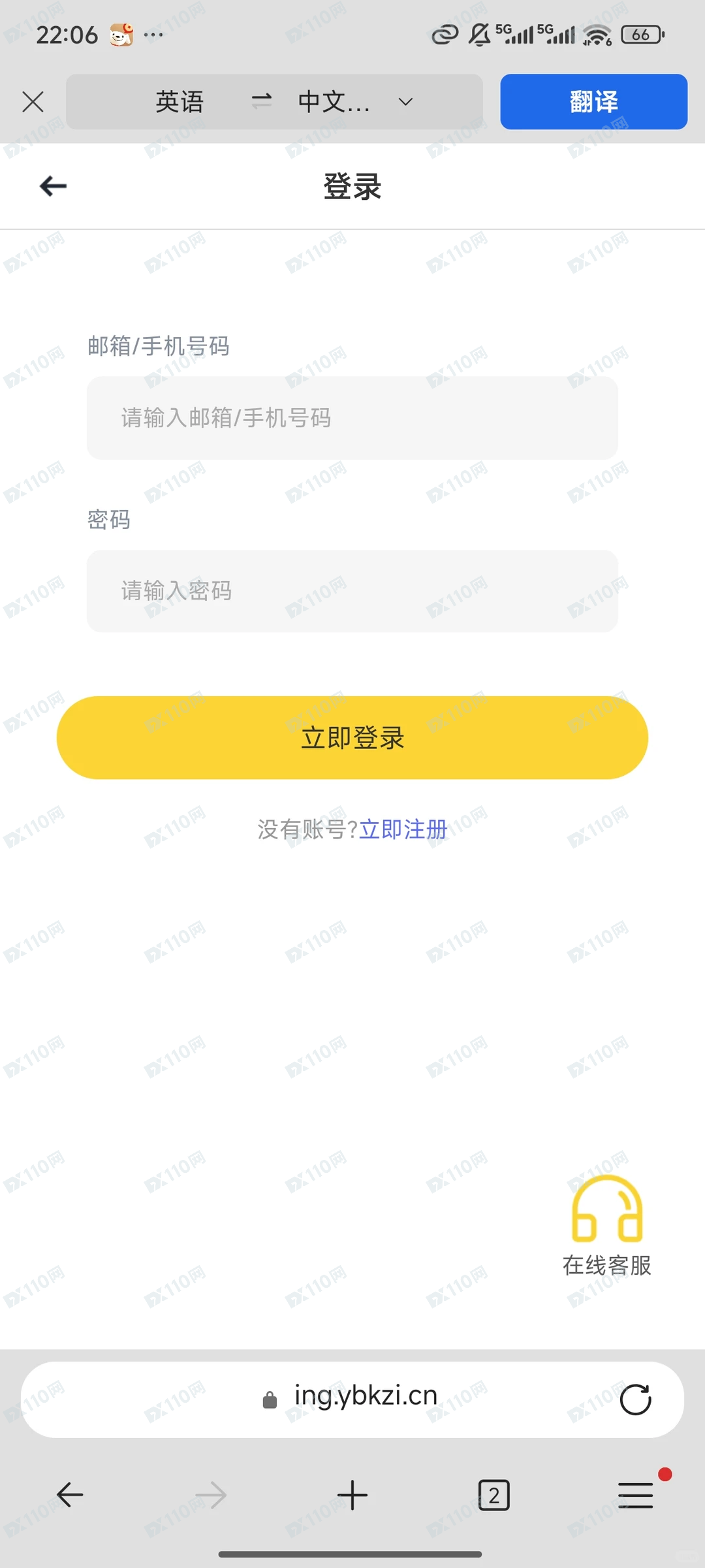Viewport: 705px width, 1568px height.
Task: Open the 中文 language selector
Action: click(333, 102)
